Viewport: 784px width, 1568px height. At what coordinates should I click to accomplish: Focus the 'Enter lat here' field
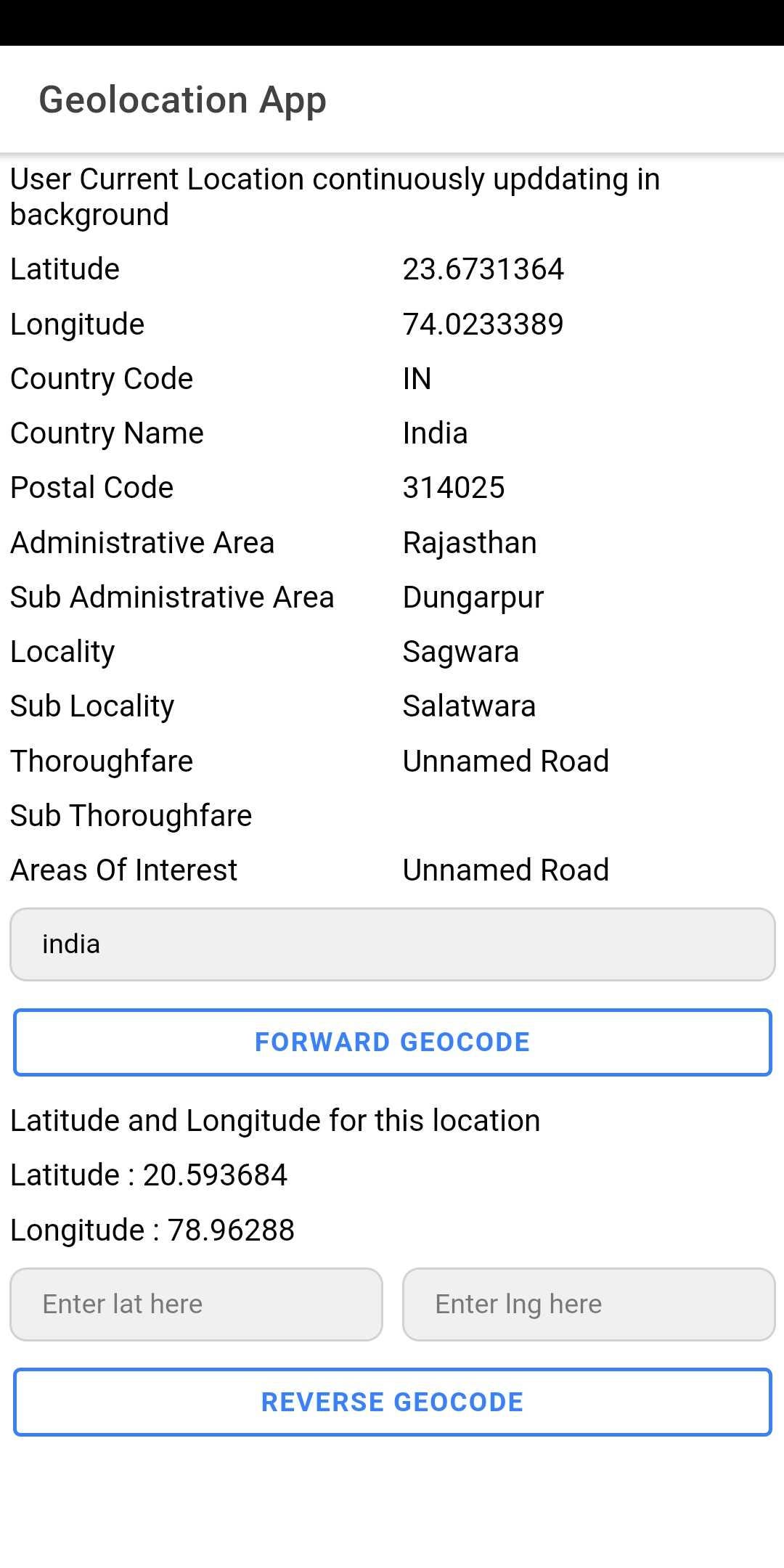coord(196,1304)
